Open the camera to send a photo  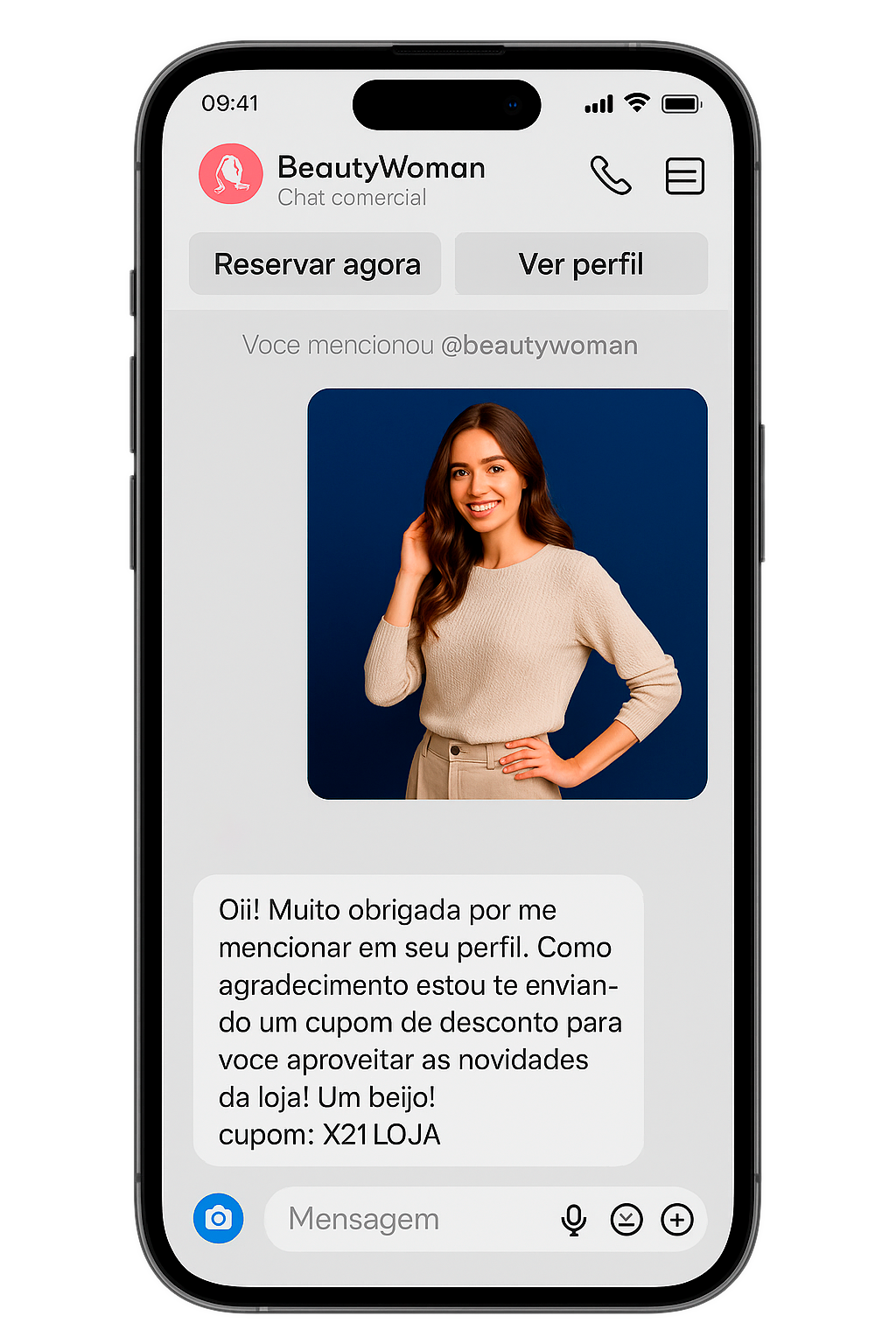(x=218, y=1218)
